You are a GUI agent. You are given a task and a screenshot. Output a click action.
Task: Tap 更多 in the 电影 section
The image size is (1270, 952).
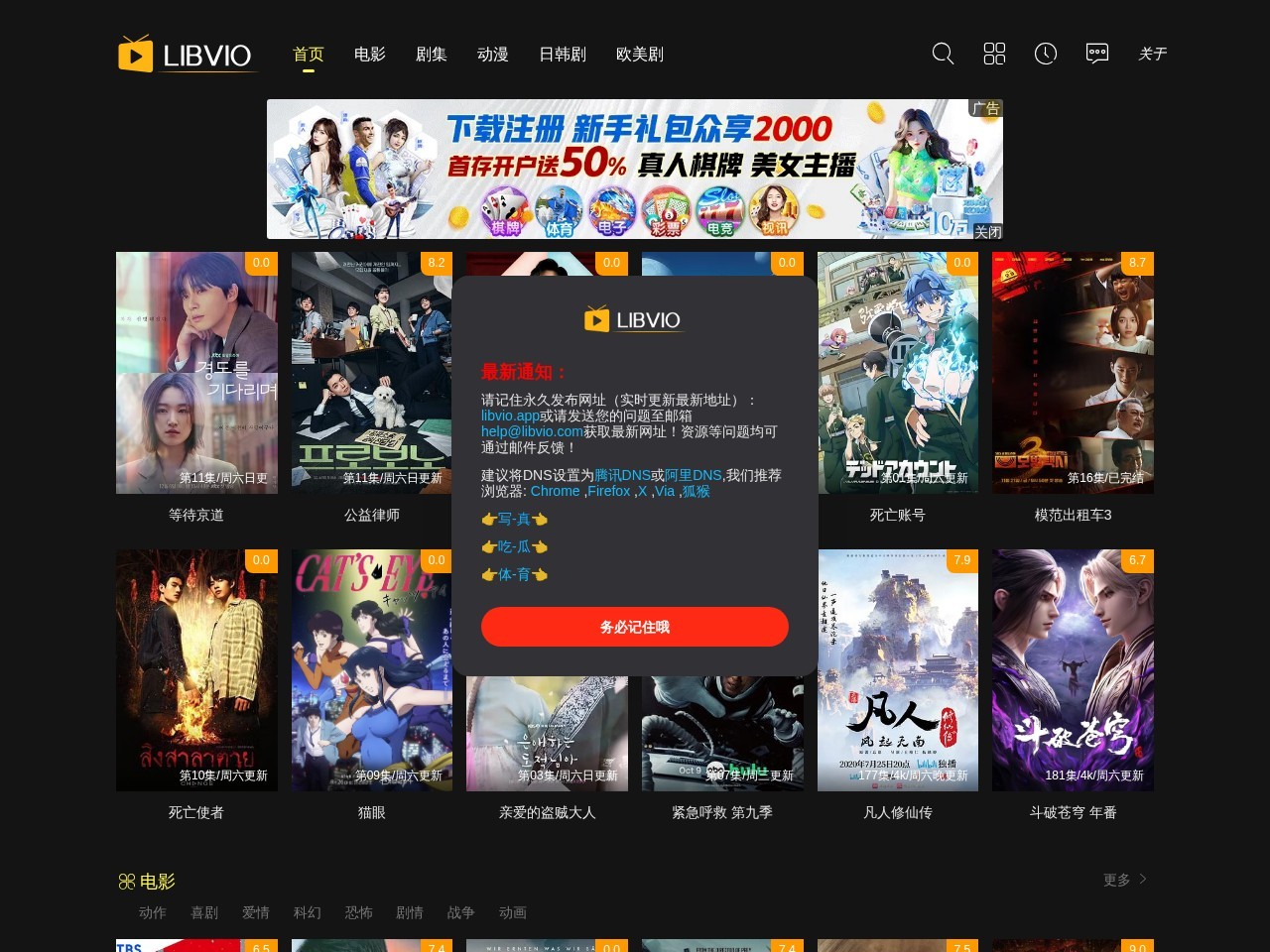1124,880
